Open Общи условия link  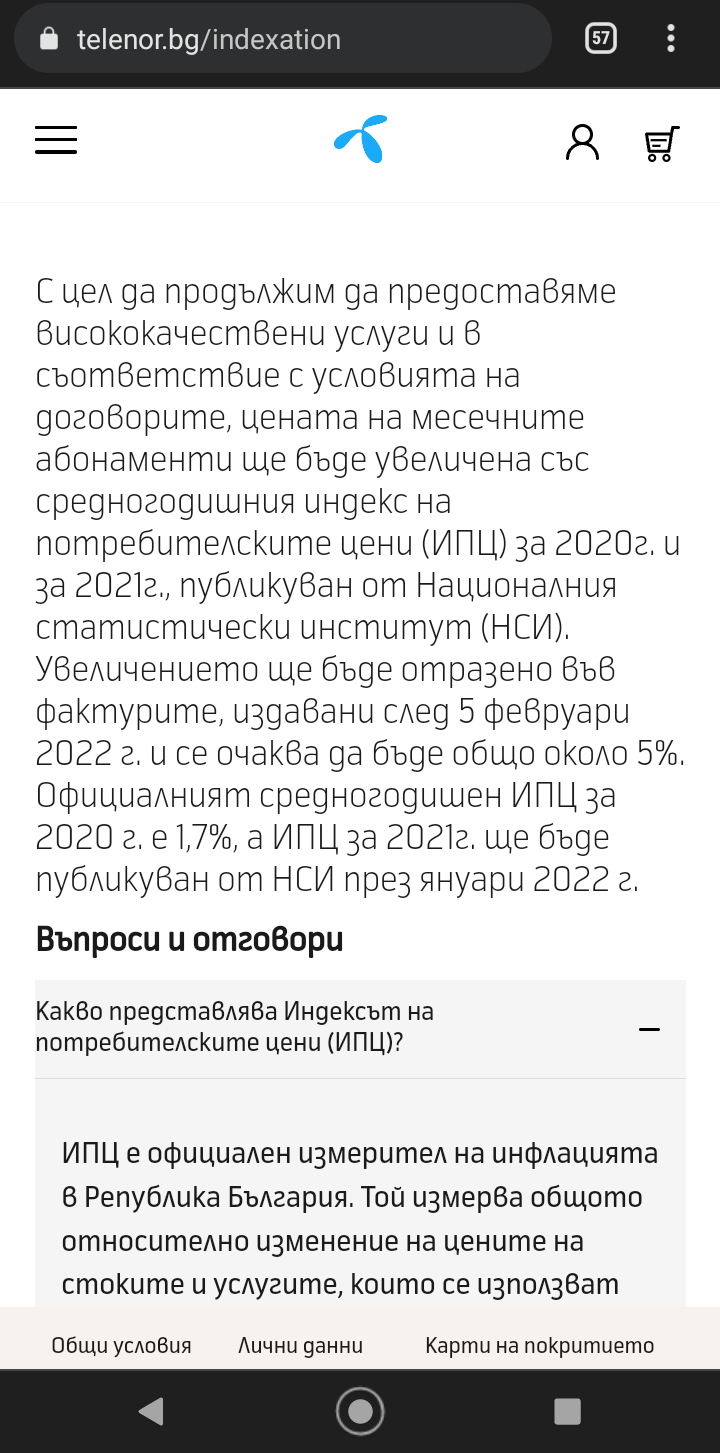click(121, 1345)
